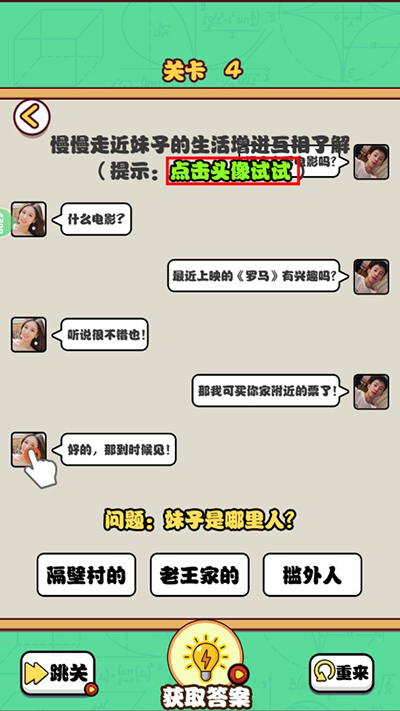Tap the guy's avatar beside 那我可买你家附近的票了!

(371, 392)
